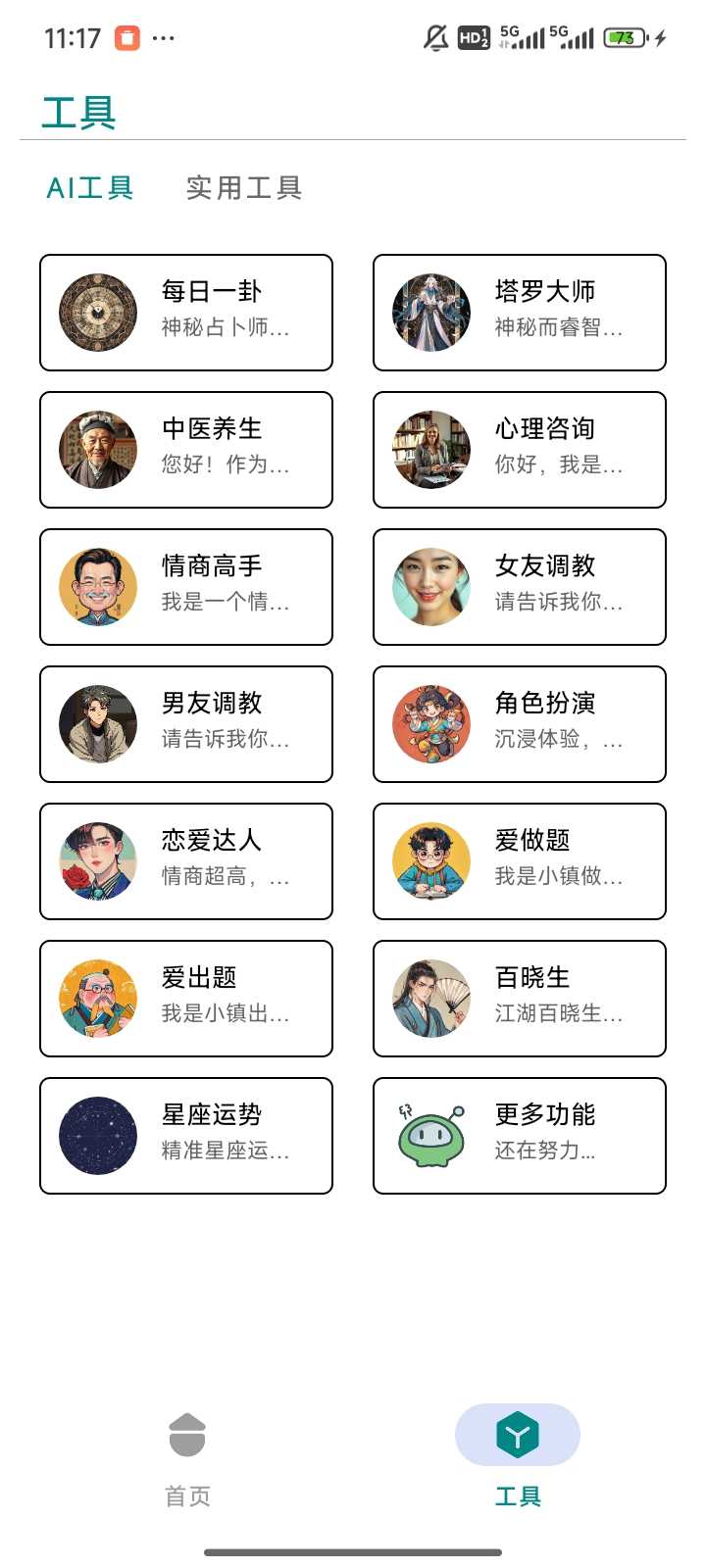The width and height of the screenshot is (706, 1568).
Task: Choose the 爱做题 tool
Action: pos(520,861)
